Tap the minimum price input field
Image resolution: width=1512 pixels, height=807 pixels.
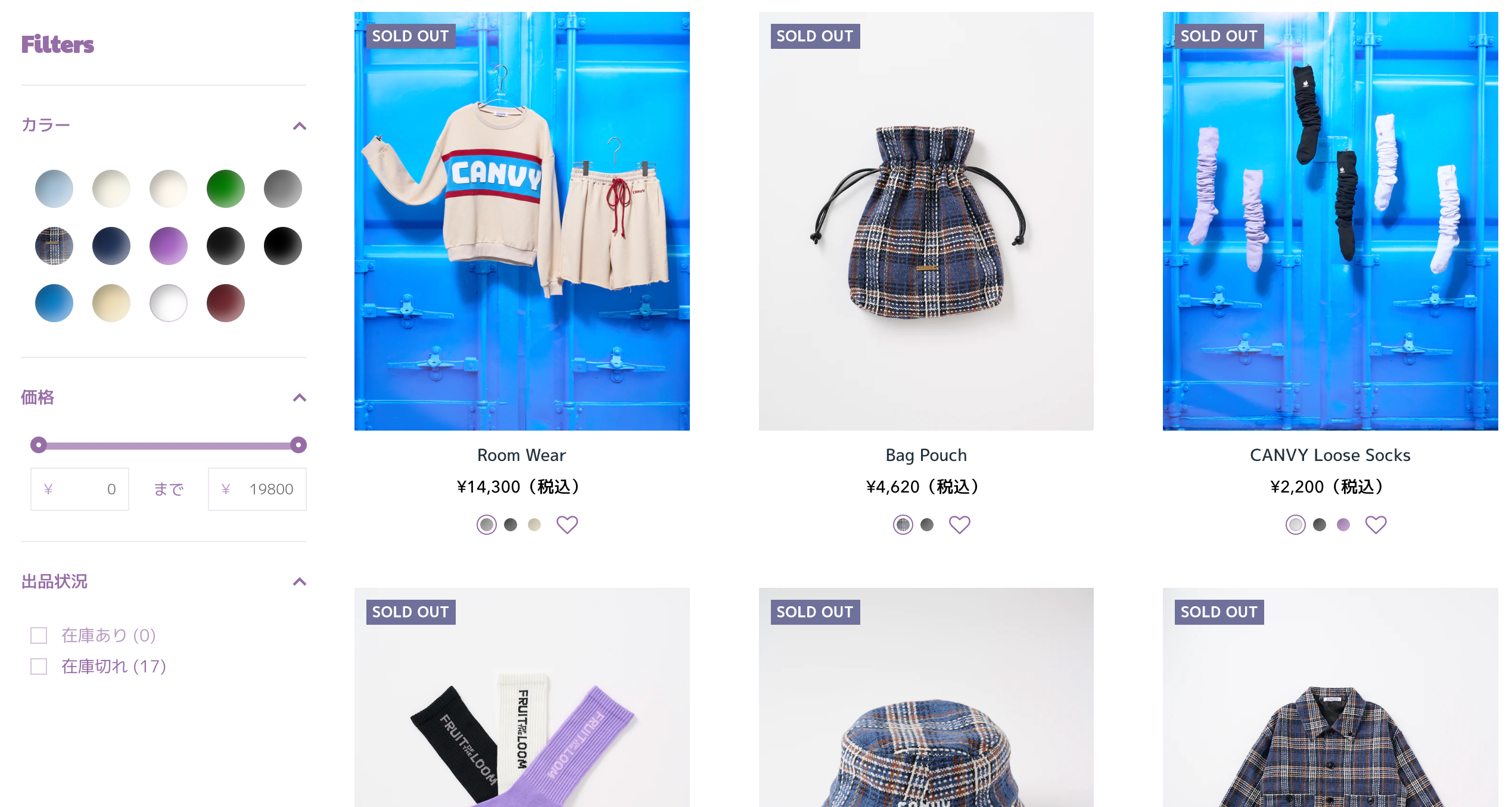pyautogui.click(x=80, y=489)
